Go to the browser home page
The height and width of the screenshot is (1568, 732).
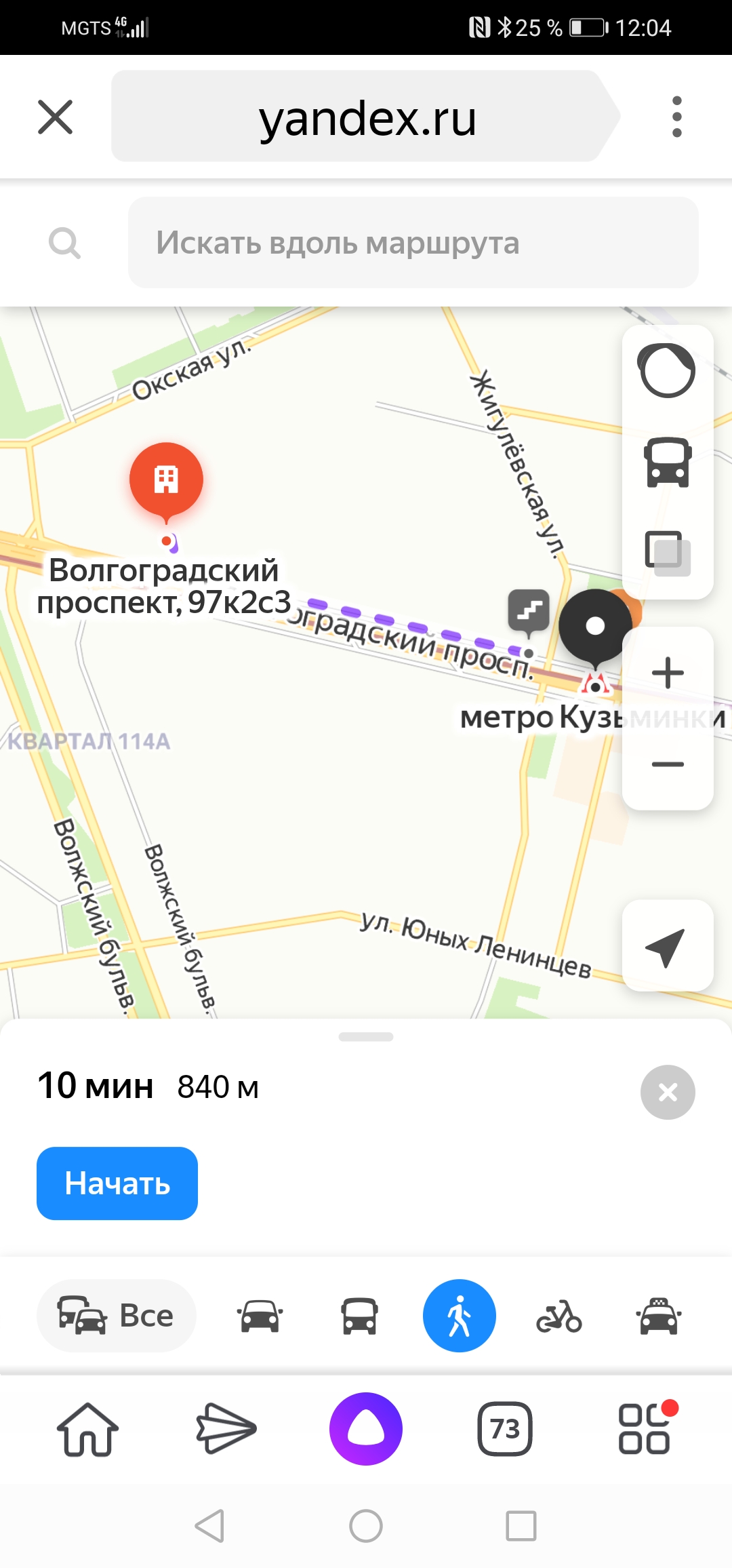tap(88, 1429)
